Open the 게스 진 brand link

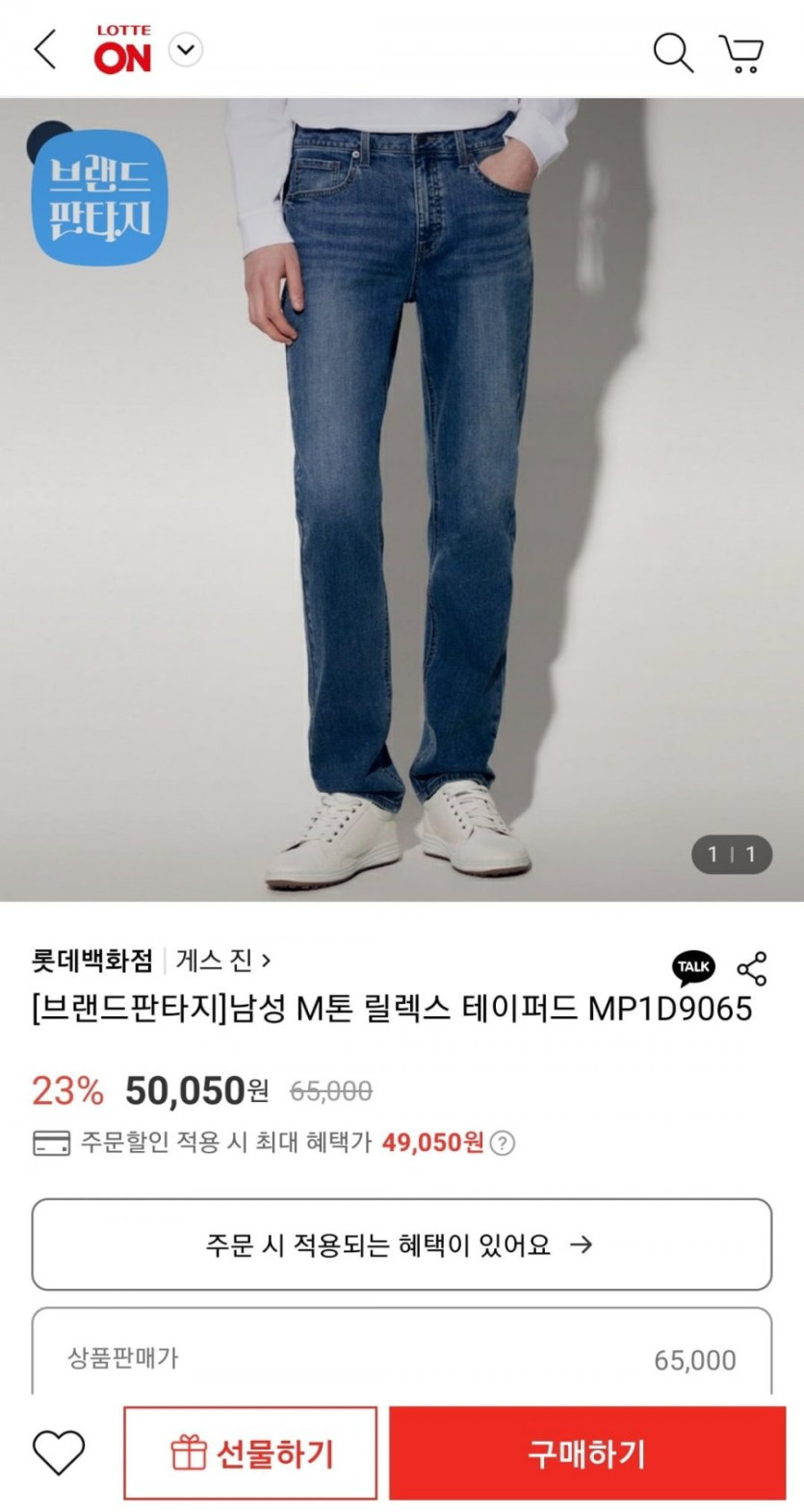(x=223, y=960)
